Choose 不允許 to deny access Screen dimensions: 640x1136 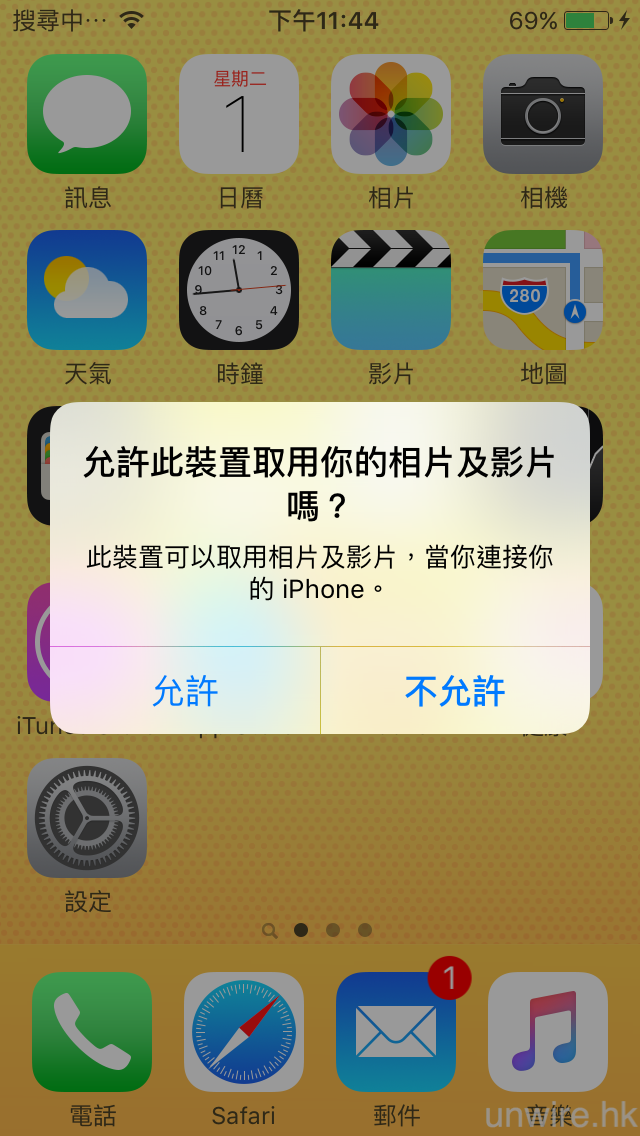[455, 690]
